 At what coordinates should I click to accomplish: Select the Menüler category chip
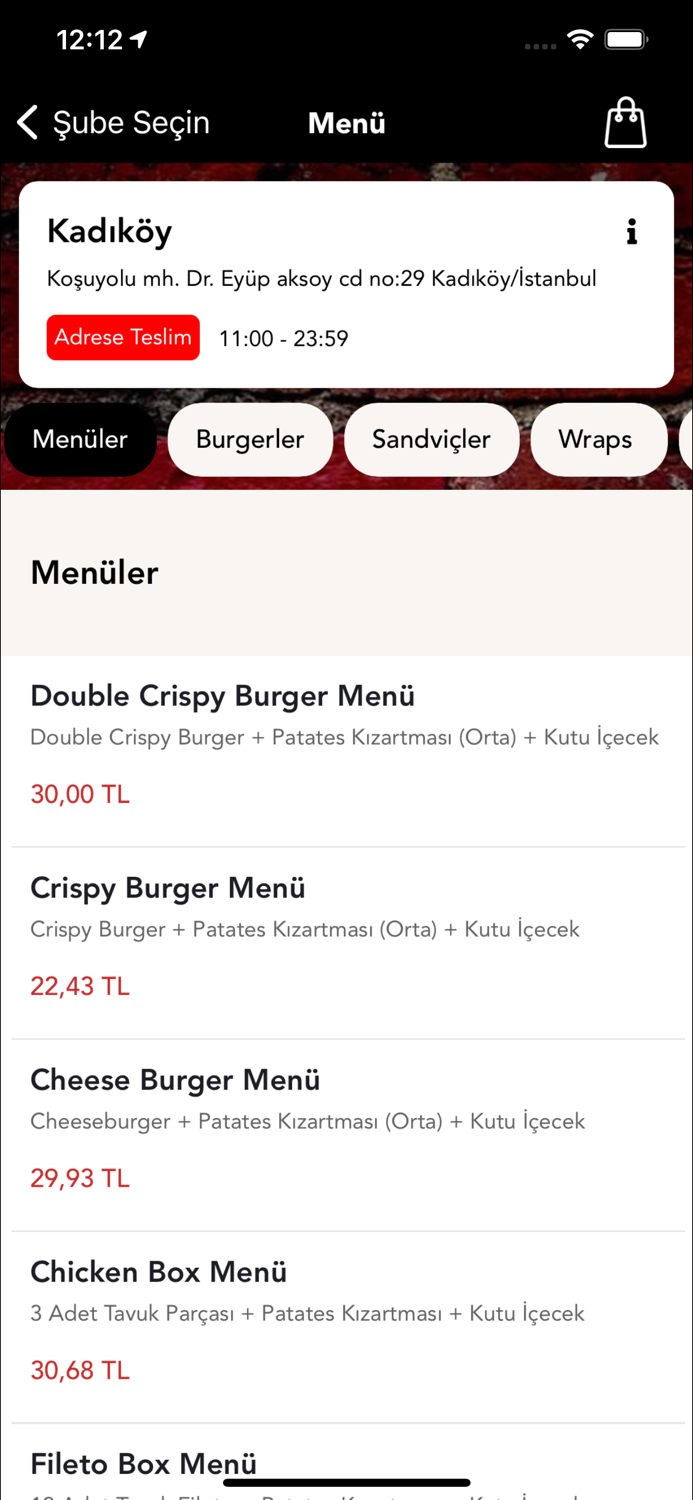point(80,439)
